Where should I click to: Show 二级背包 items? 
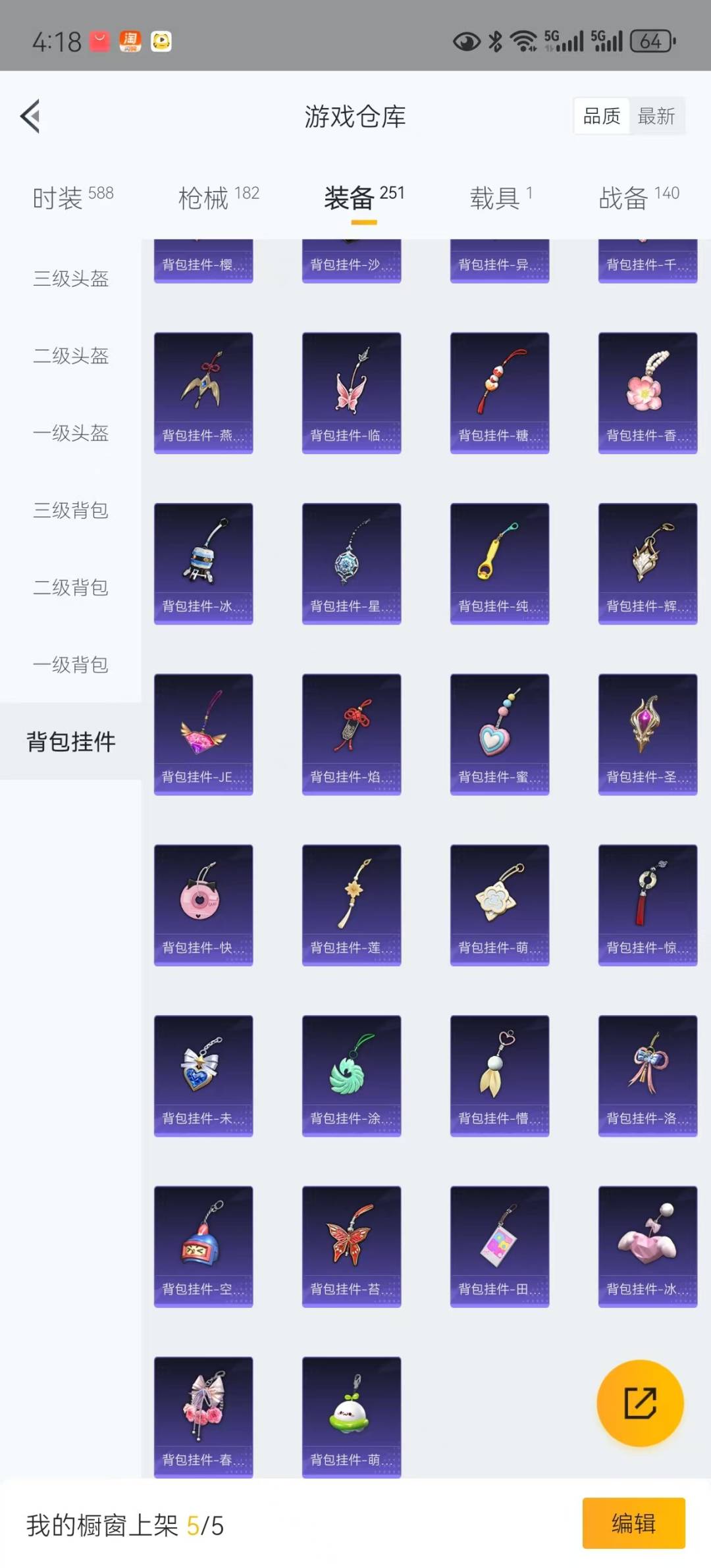point(71,587)
